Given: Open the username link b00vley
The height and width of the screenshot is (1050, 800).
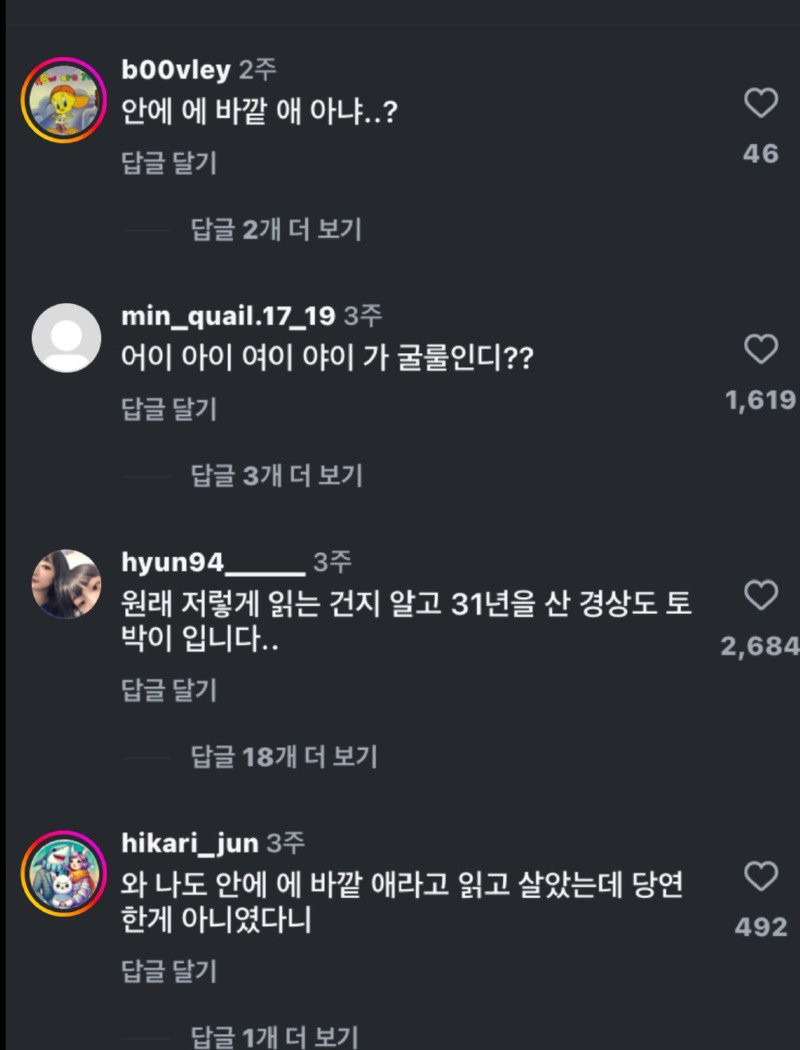Looking at the screenshot, I should (x=176, y=70).
